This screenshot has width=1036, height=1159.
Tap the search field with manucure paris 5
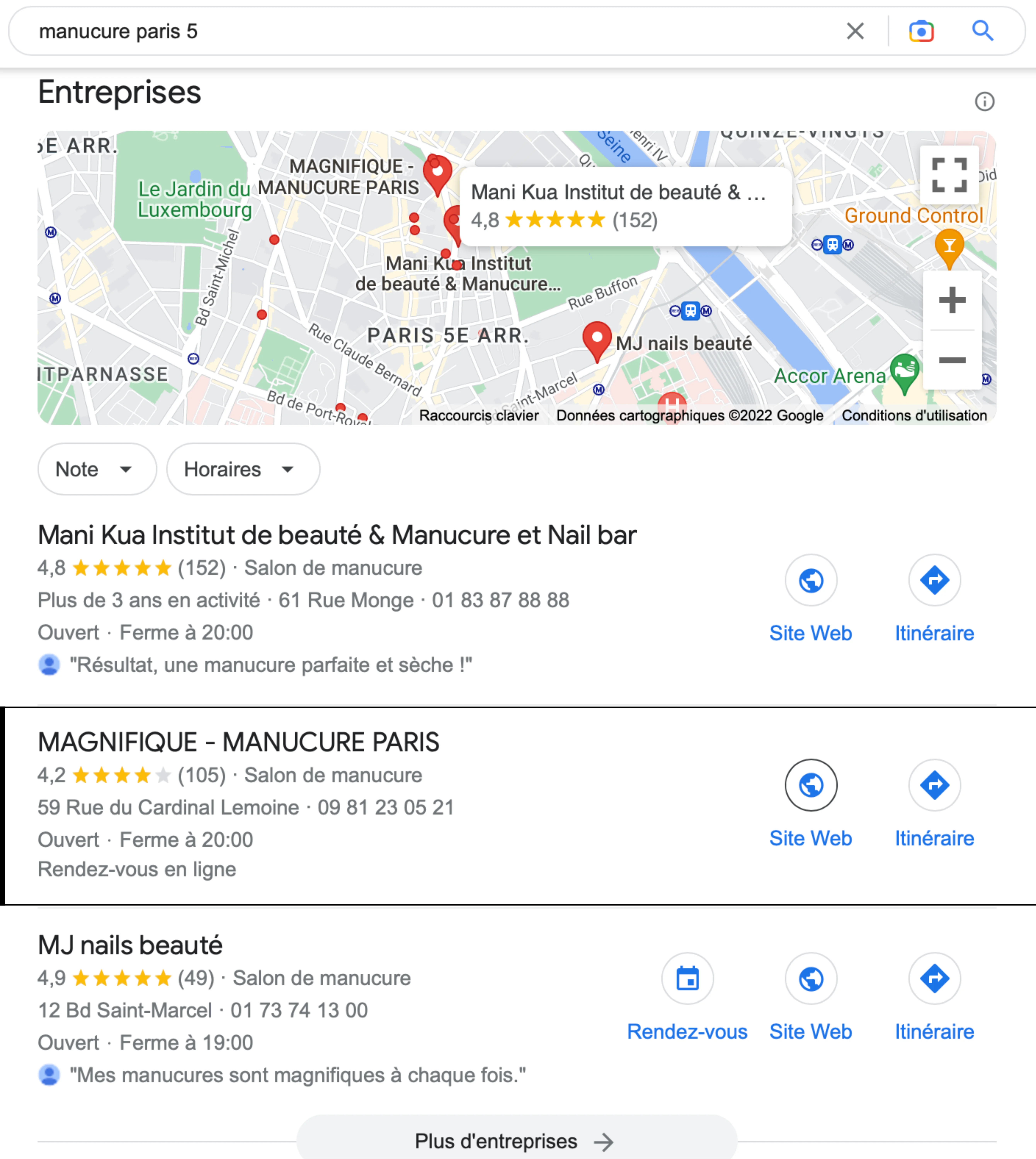[x=398, y=31]
